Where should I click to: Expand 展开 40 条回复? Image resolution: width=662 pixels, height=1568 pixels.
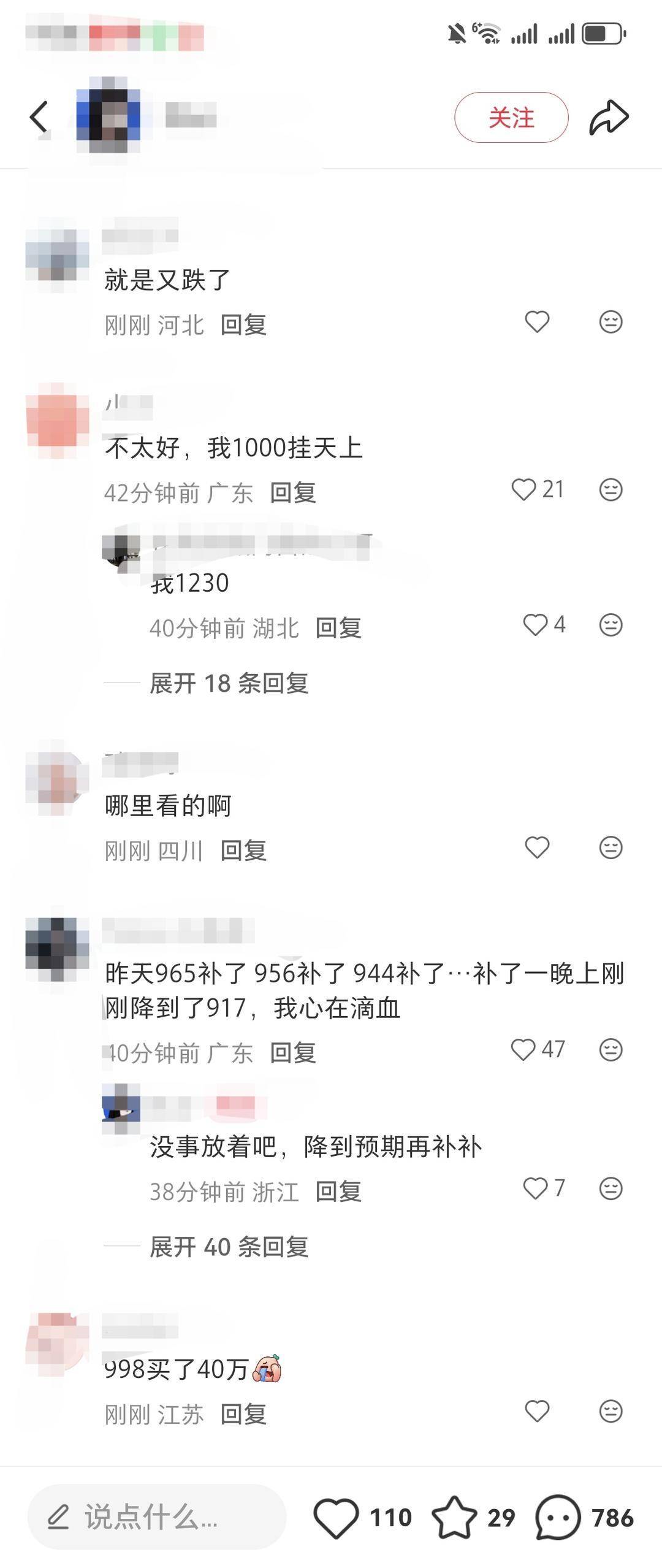pos(229,1247)
